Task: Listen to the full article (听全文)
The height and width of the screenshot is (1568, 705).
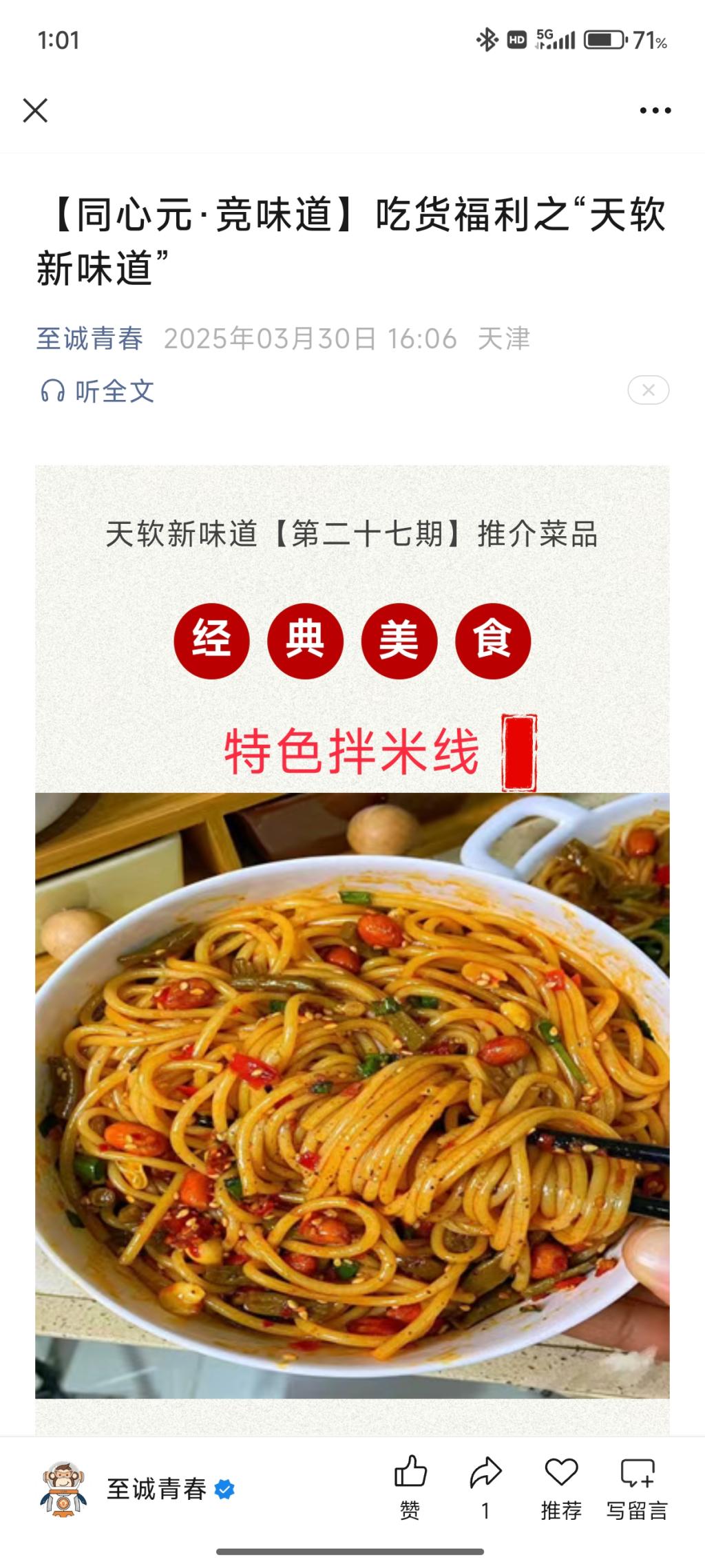Action: point(97,391)
